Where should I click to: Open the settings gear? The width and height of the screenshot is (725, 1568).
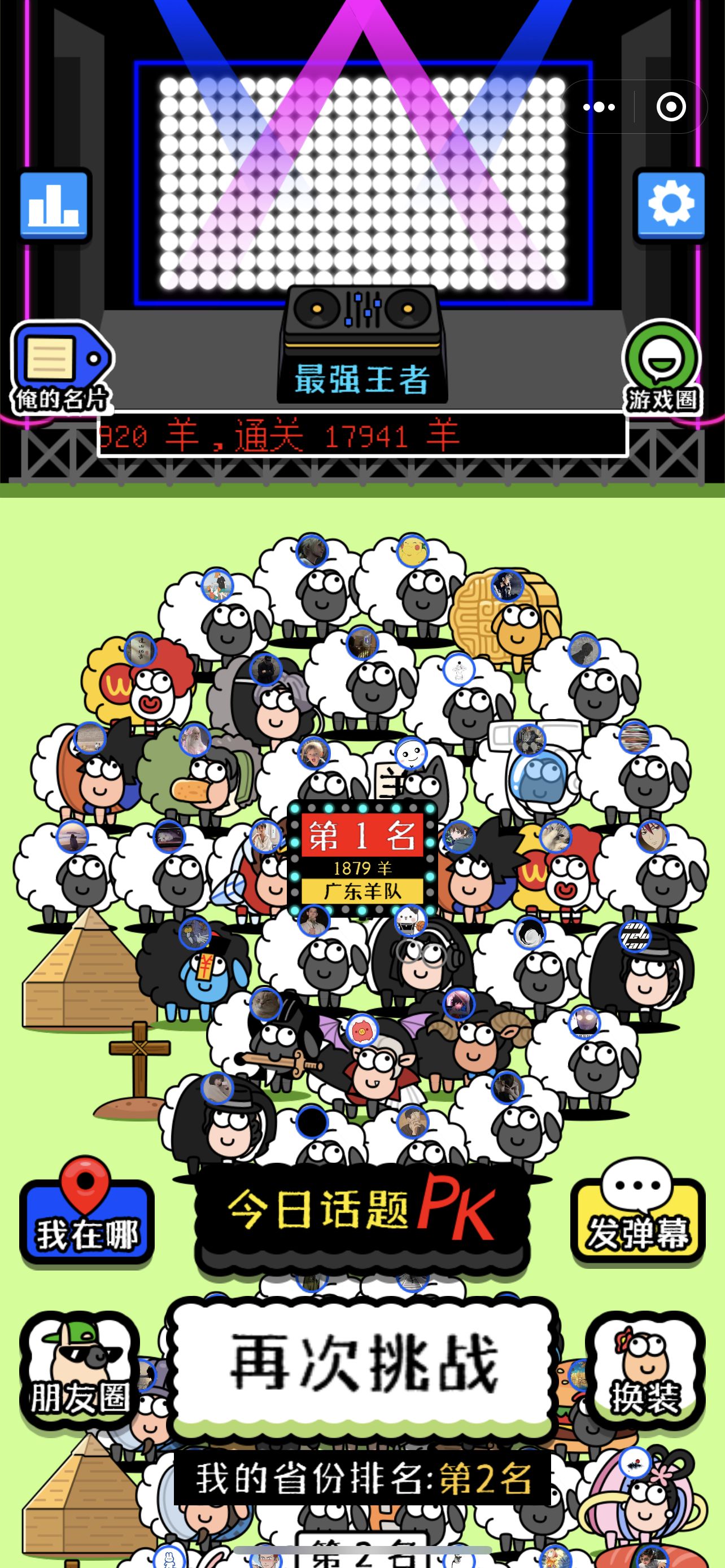tap(671, 205)
